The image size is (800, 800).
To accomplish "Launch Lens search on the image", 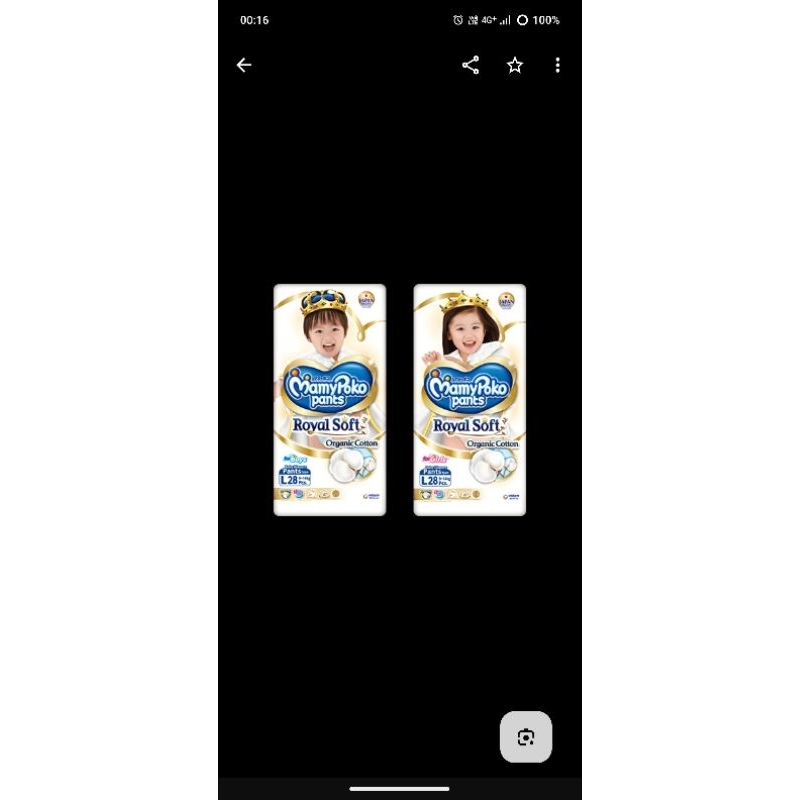I will [x=526, y=737].
